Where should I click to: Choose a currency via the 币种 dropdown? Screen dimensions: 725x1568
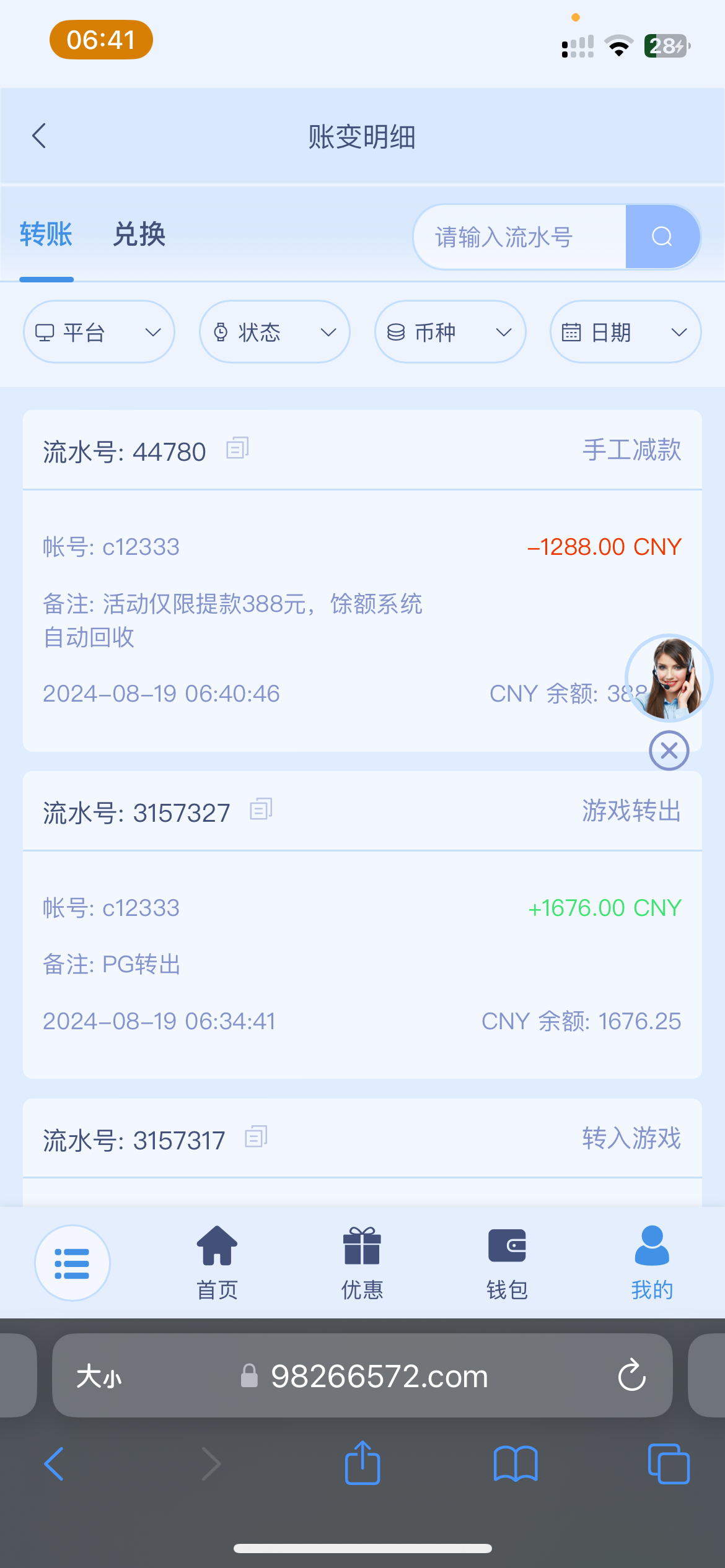click(450, 332)
